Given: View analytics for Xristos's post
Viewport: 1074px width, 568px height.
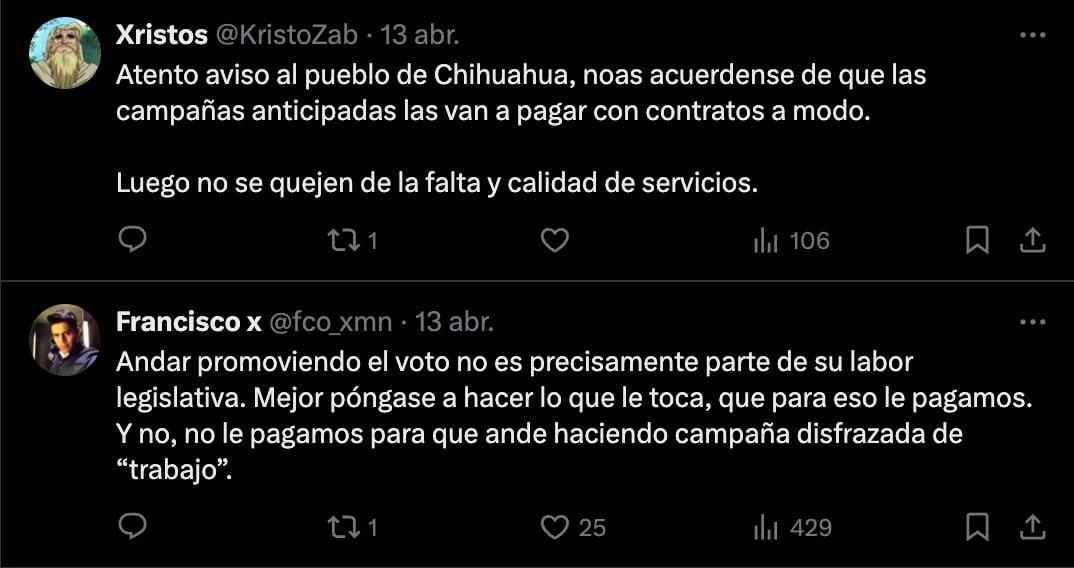Looking at the screenshot, I should [x=765, y=240].
